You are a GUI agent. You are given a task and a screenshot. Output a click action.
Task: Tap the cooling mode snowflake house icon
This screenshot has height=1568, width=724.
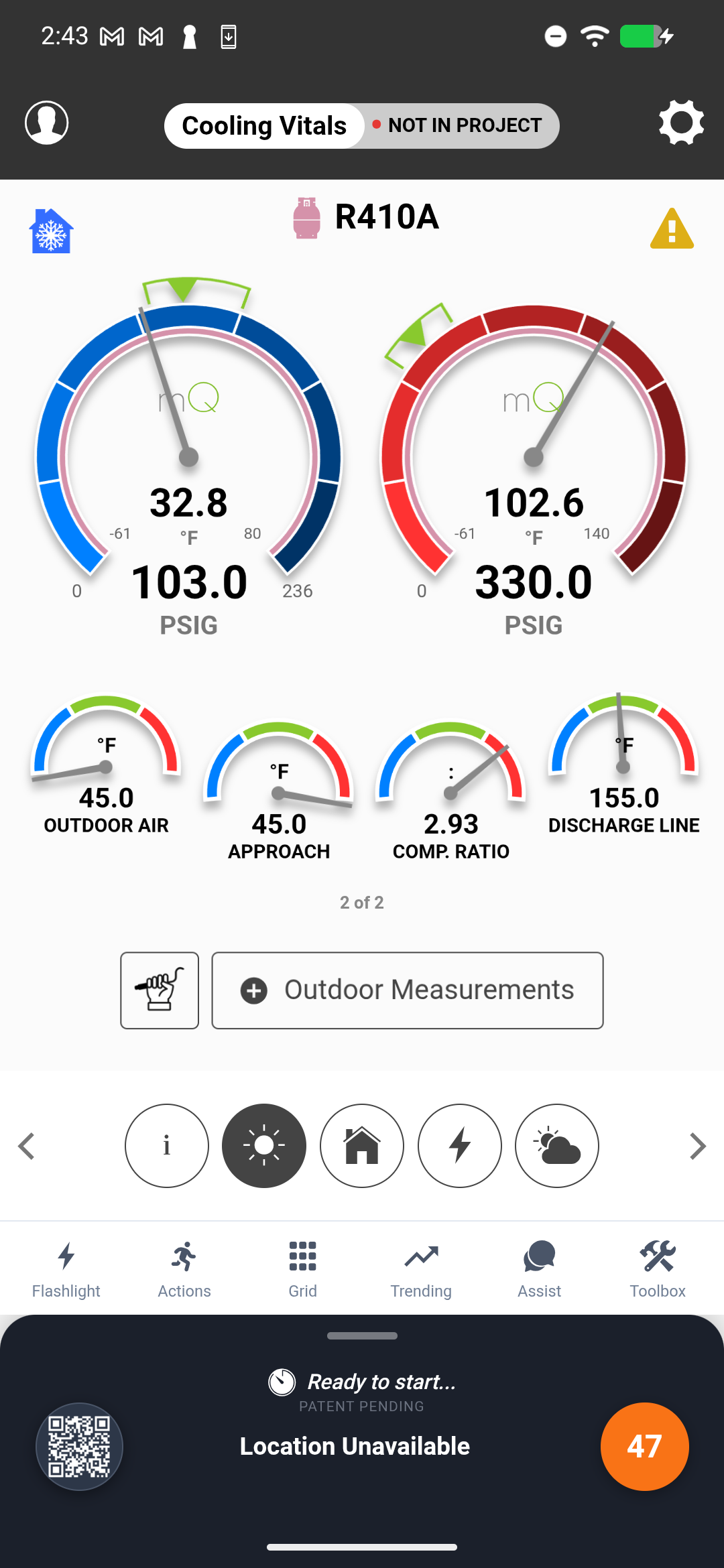(x=51, y=230)
